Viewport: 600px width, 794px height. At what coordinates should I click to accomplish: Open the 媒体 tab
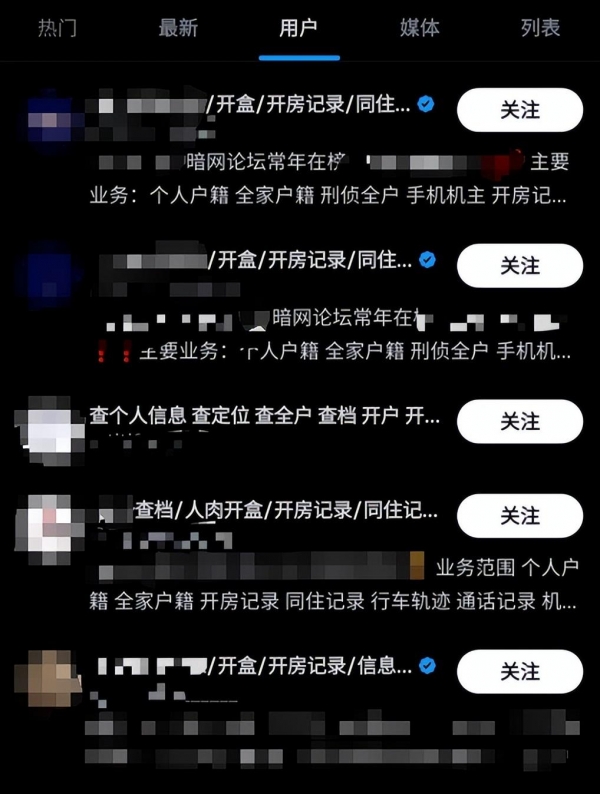pyautogui.click(x=419, y=28)
